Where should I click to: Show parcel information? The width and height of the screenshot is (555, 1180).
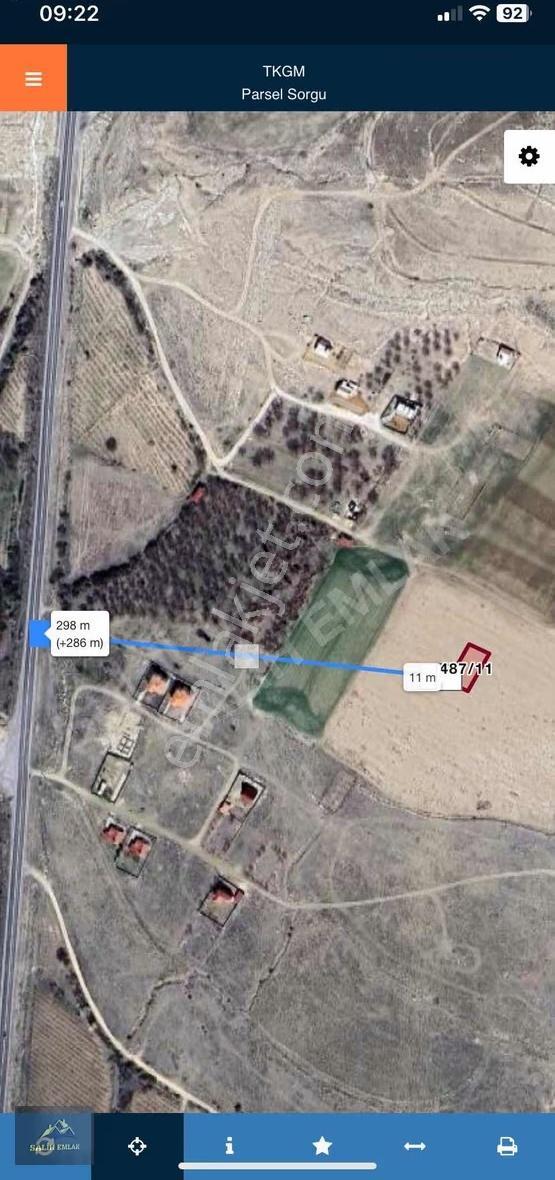230,1146
